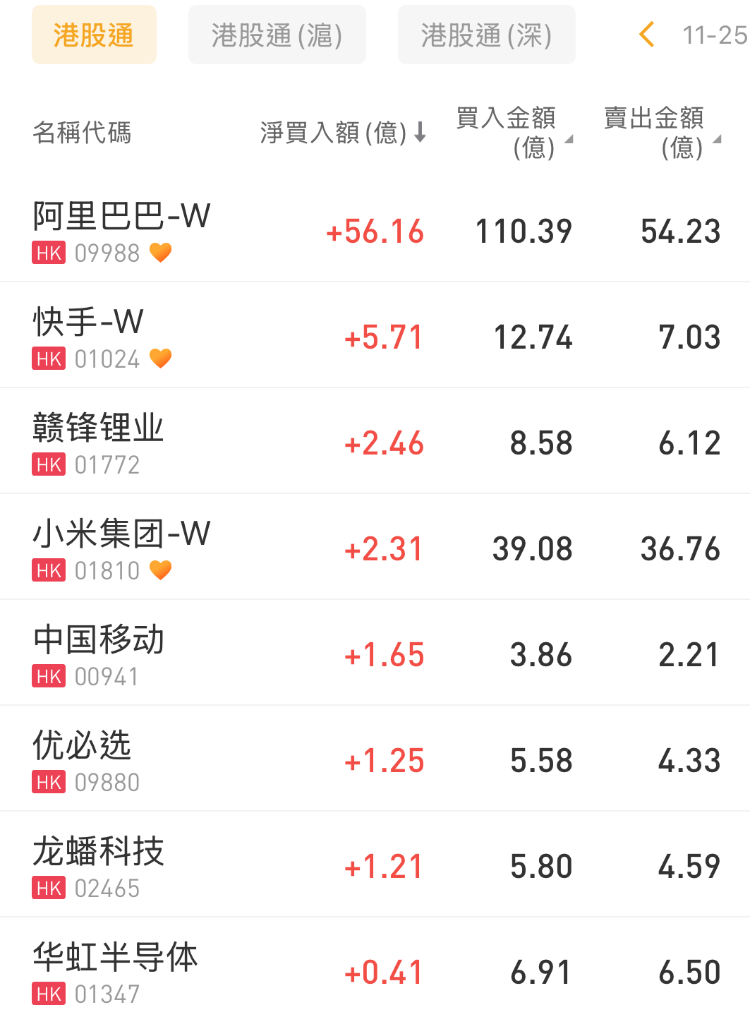Select the 港股通 tab
The image size is (750, 1017).
[x=94, y=35]
